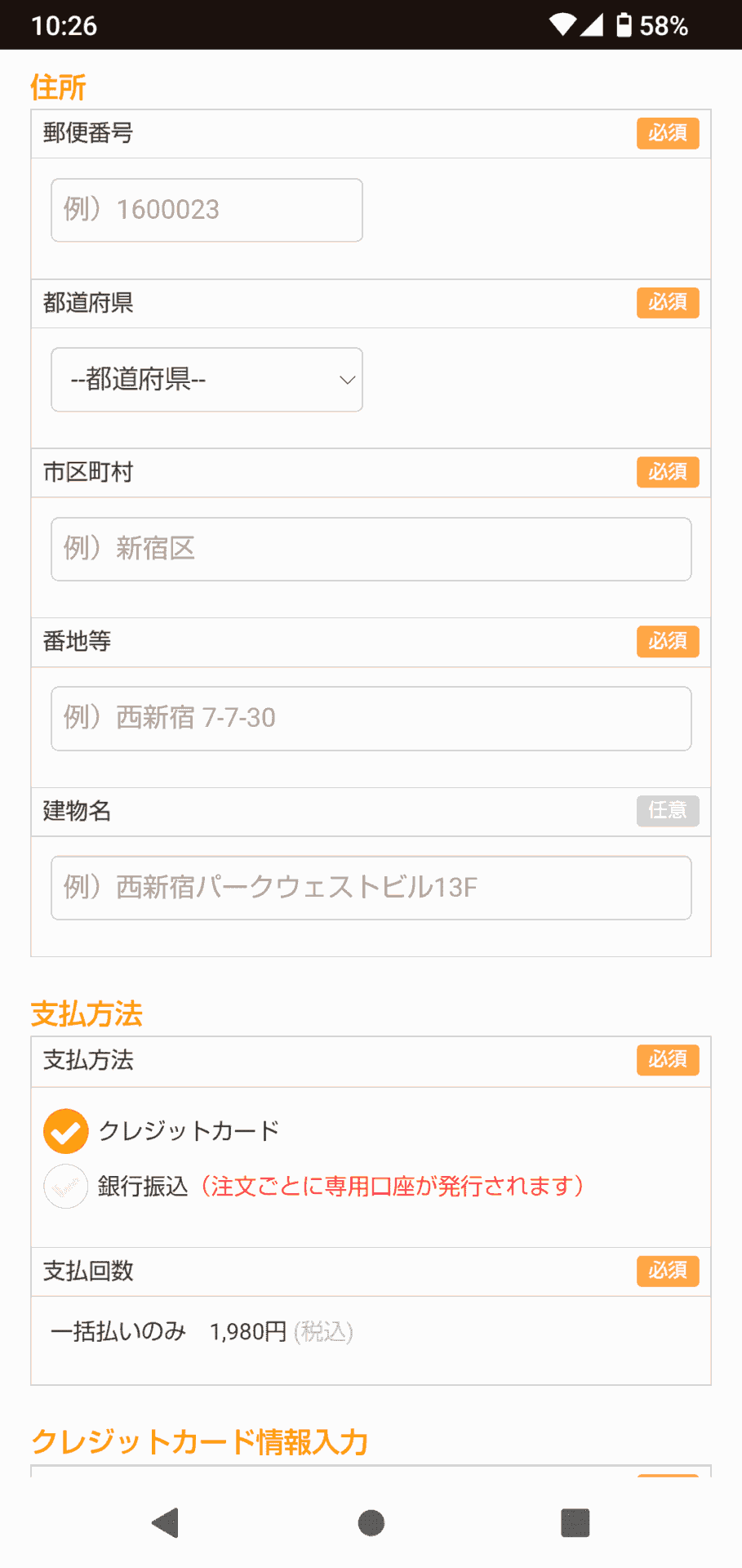Click the 任意 badge next to 建物名
Screen dimensions: 742x1568
tap(668, 811)
